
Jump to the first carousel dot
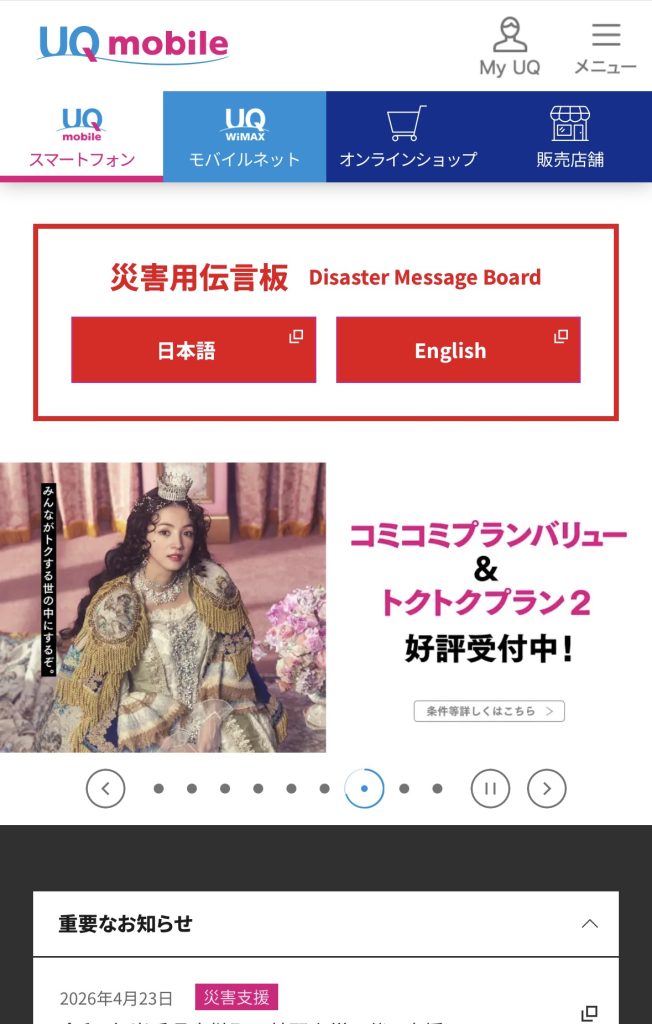click(x=158, y=789)
